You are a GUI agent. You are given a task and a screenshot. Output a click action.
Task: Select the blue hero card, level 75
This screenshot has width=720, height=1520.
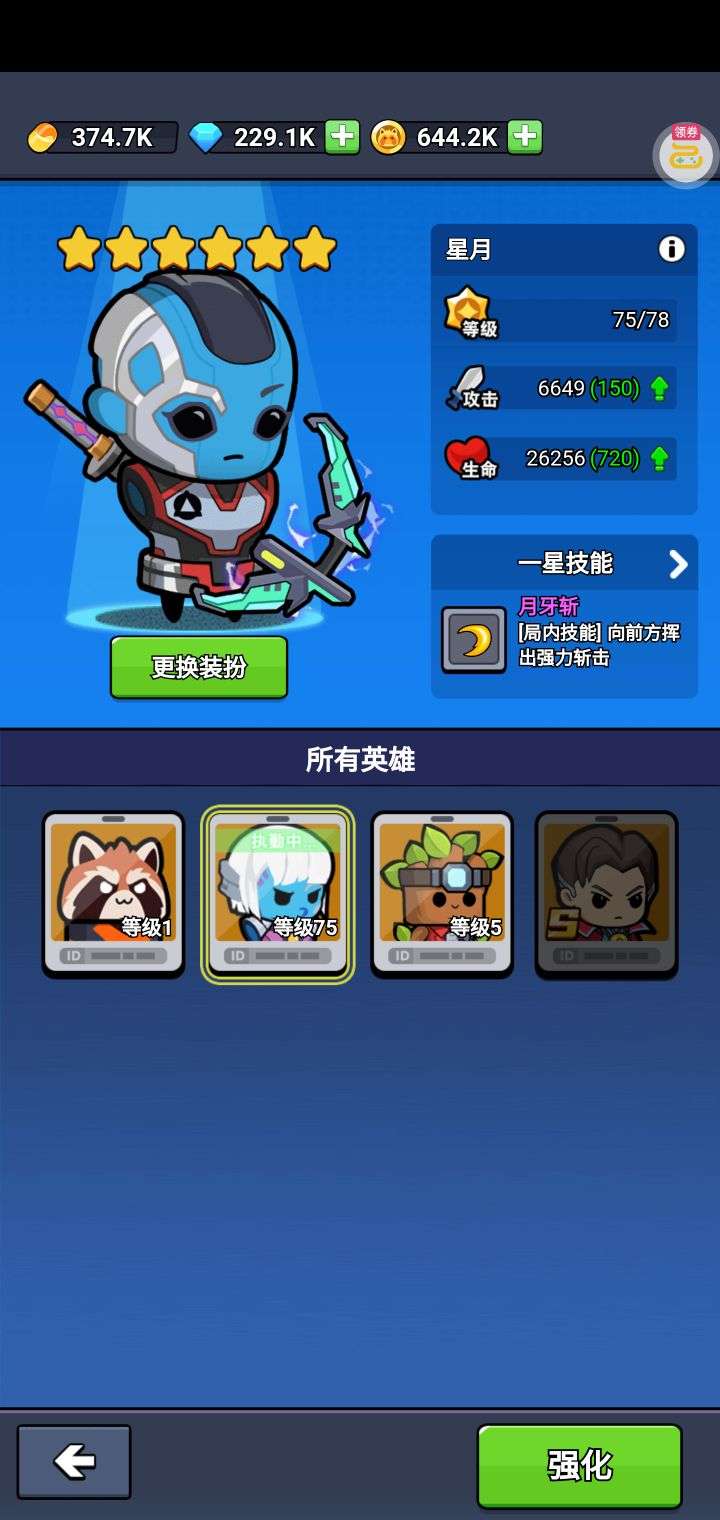(278, 894)
